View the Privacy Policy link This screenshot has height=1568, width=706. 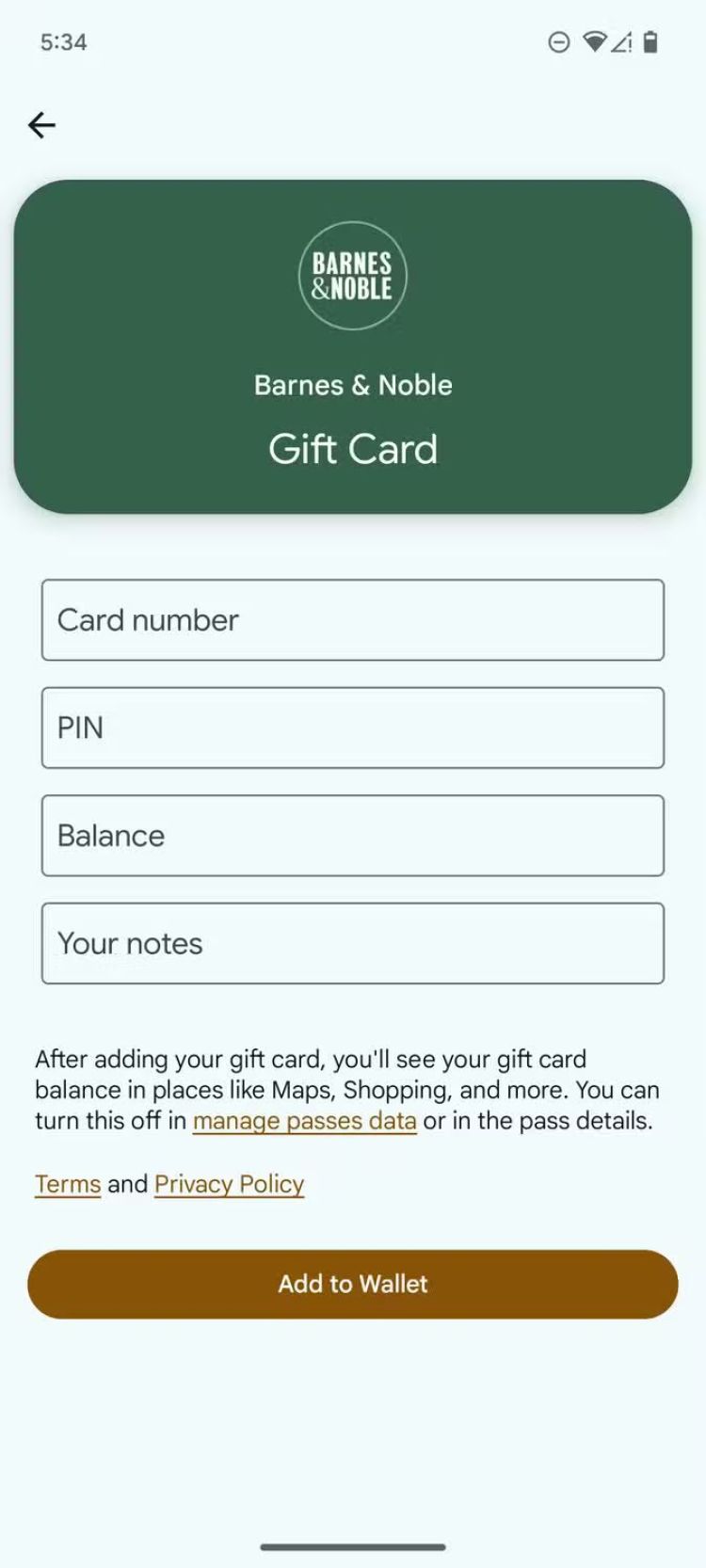[x=229, y=1184]
